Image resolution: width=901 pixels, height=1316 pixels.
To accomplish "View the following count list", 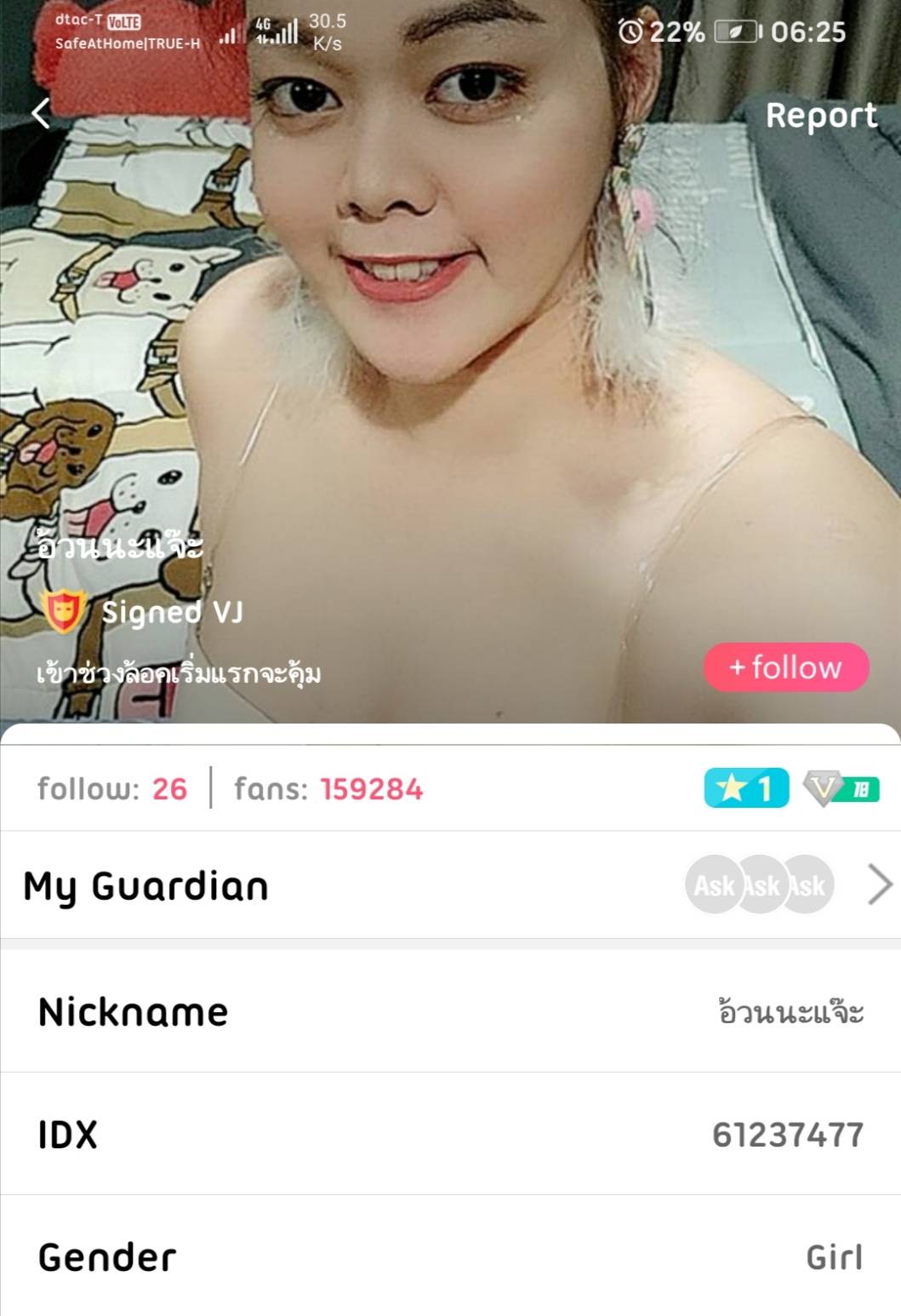I will point(111,789).
